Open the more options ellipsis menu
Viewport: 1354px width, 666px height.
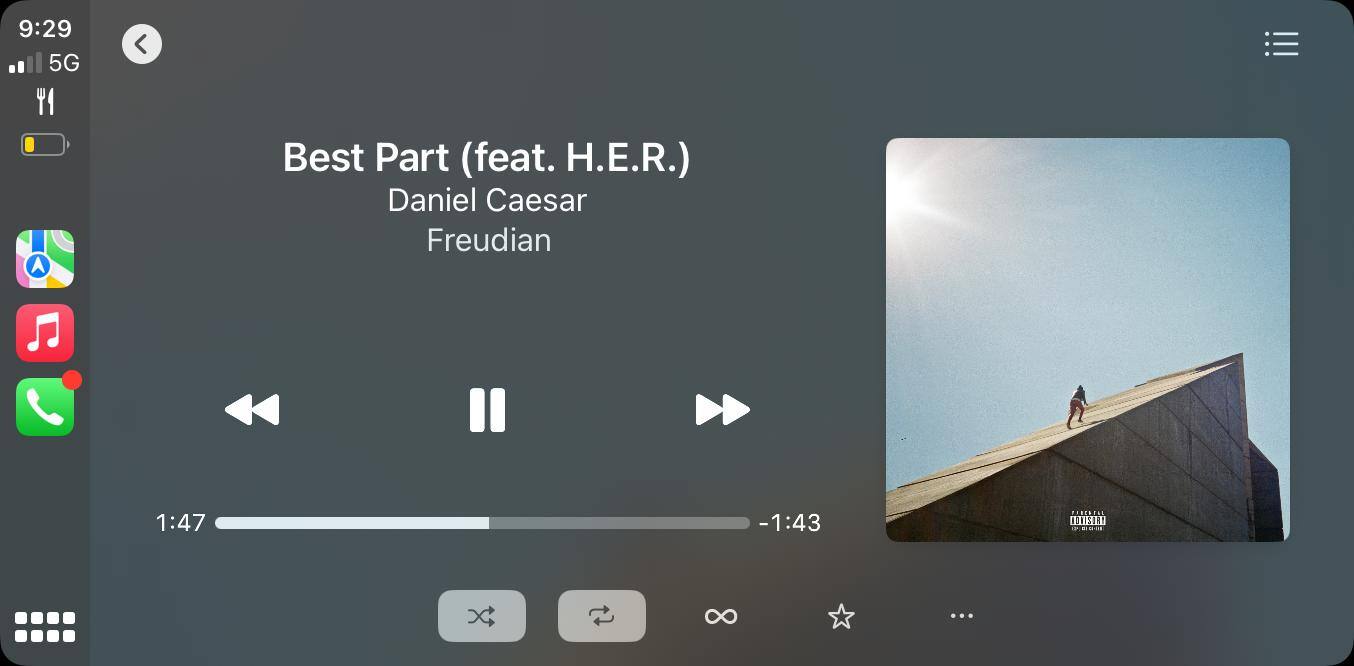tap(961, 616)
